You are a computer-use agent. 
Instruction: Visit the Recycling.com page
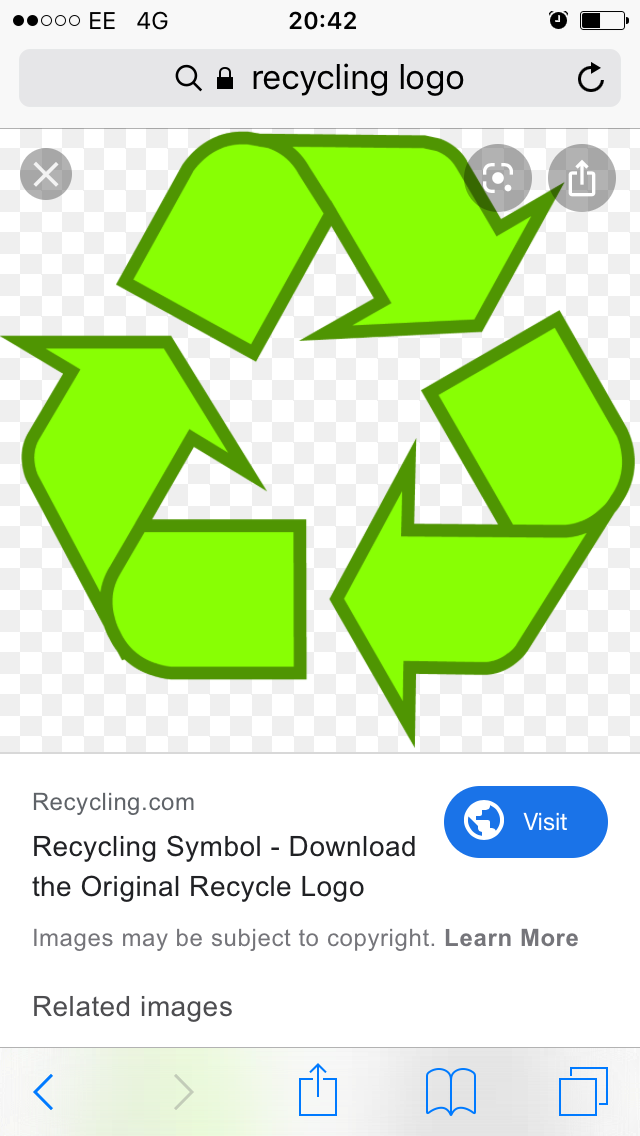(525, 822)
